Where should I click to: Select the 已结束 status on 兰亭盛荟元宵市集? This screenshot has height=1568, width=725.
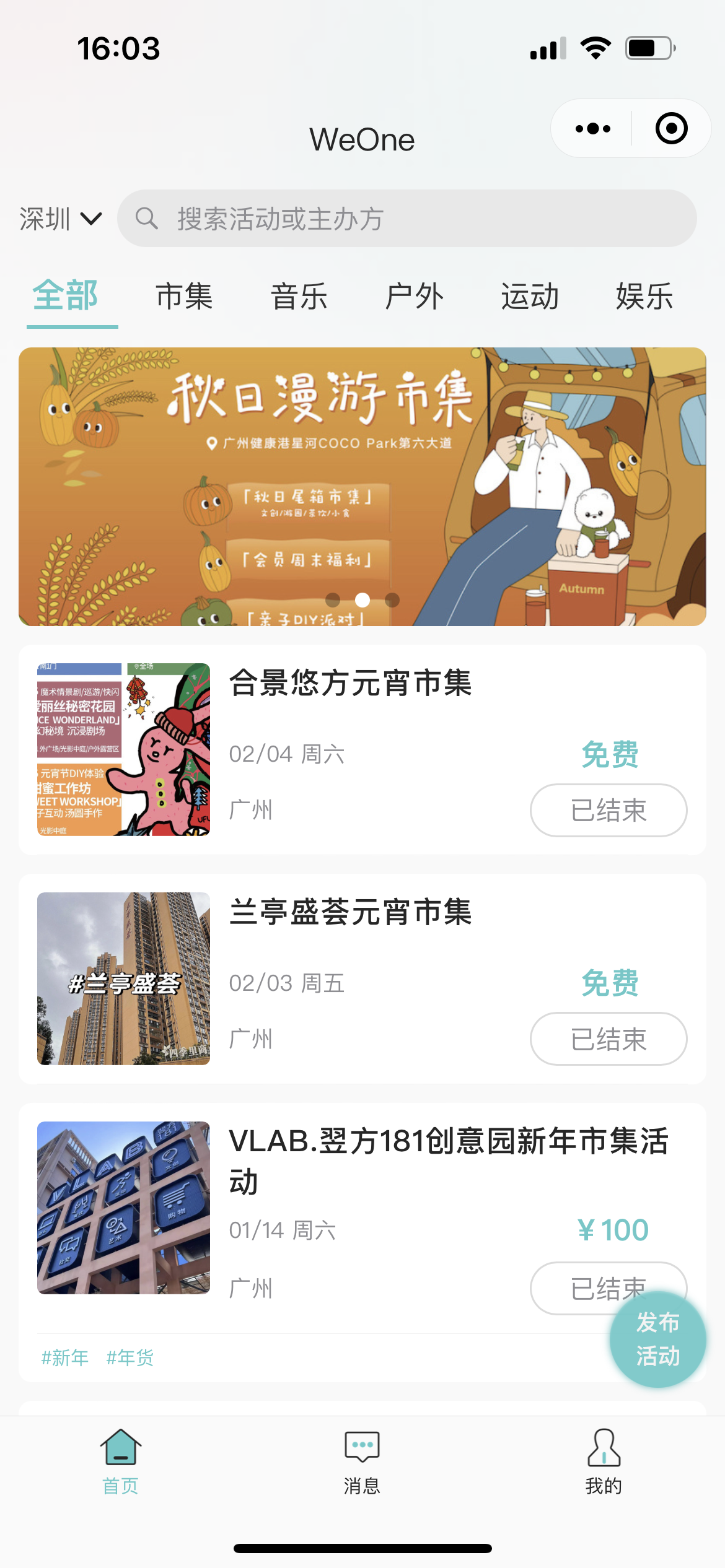609,1039
